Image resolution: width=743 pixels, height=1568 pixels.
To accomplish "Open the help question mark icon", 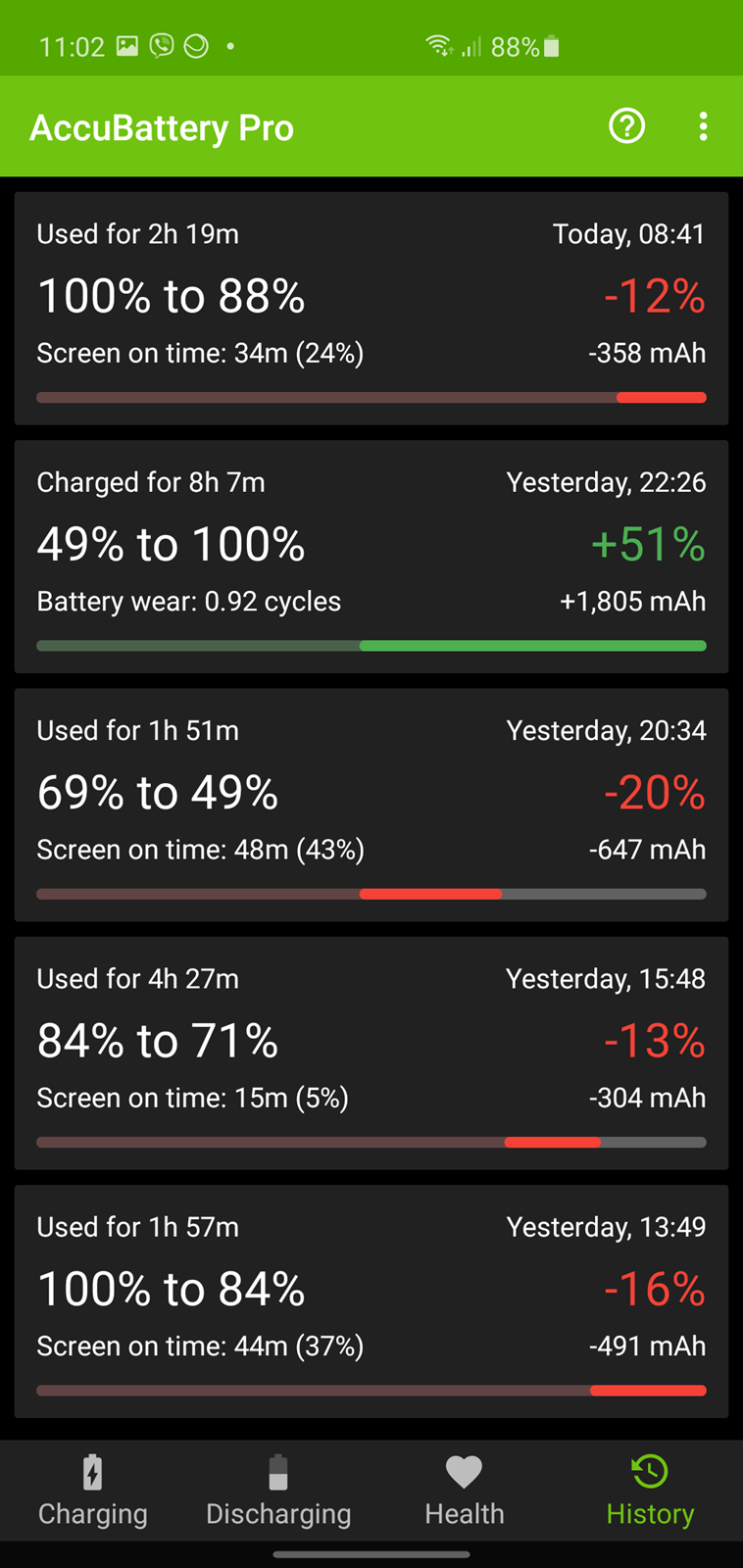I will coord(626,126).
